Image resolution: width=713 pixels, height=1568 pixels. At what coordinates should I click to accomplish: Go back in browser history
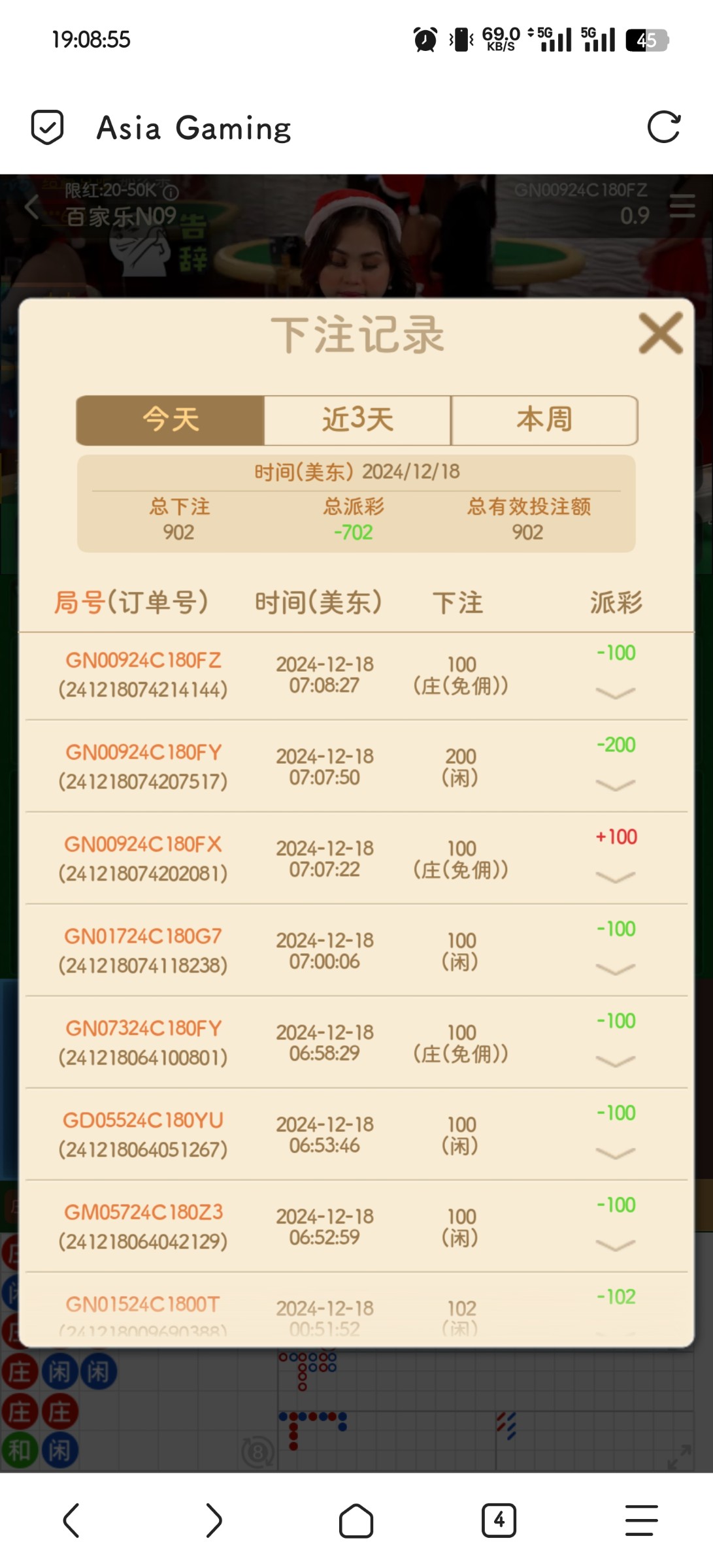71,1520
